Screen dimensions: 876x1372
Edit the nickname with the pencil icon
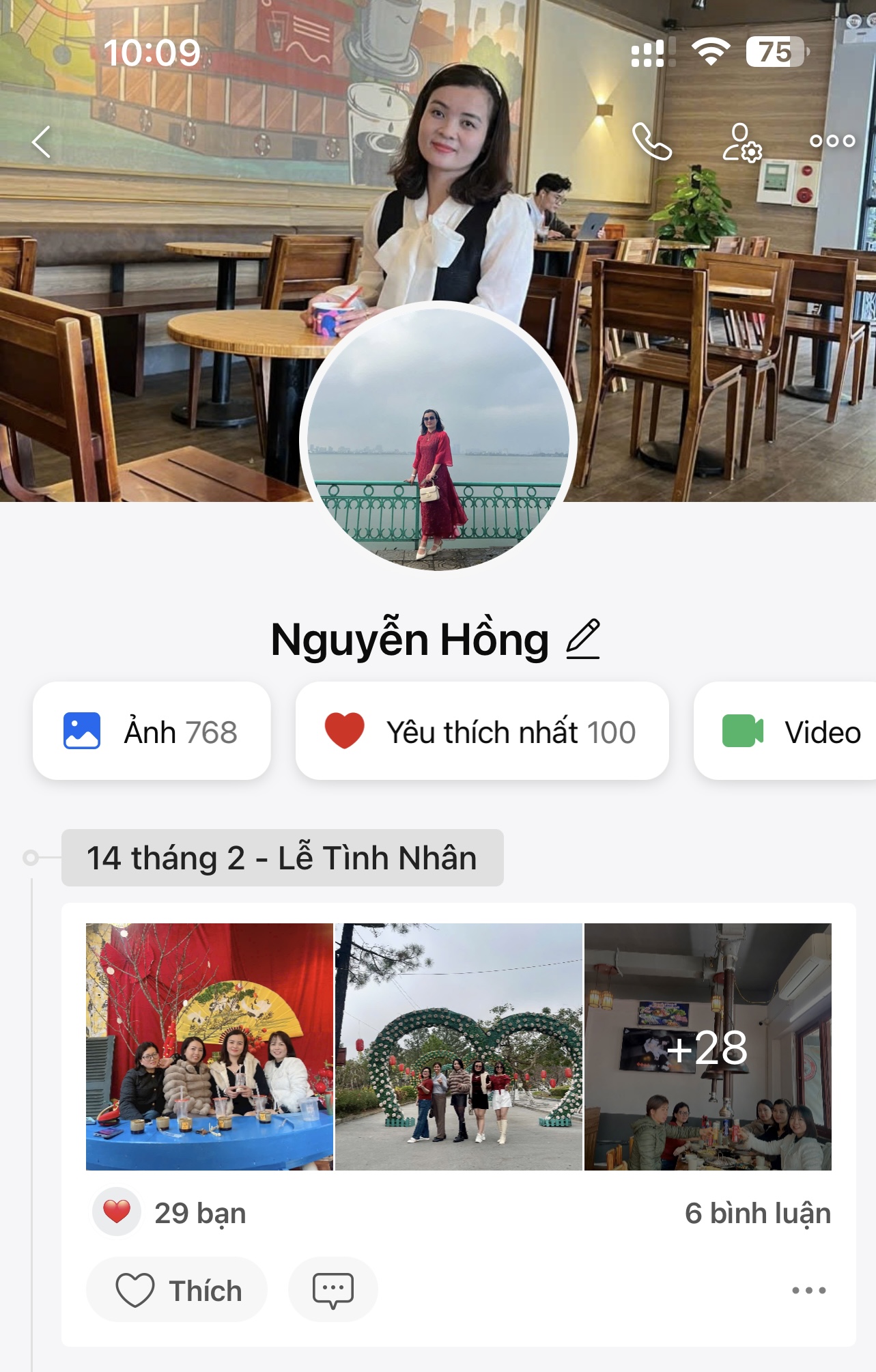pyautogui.click(x=583, y=639)
